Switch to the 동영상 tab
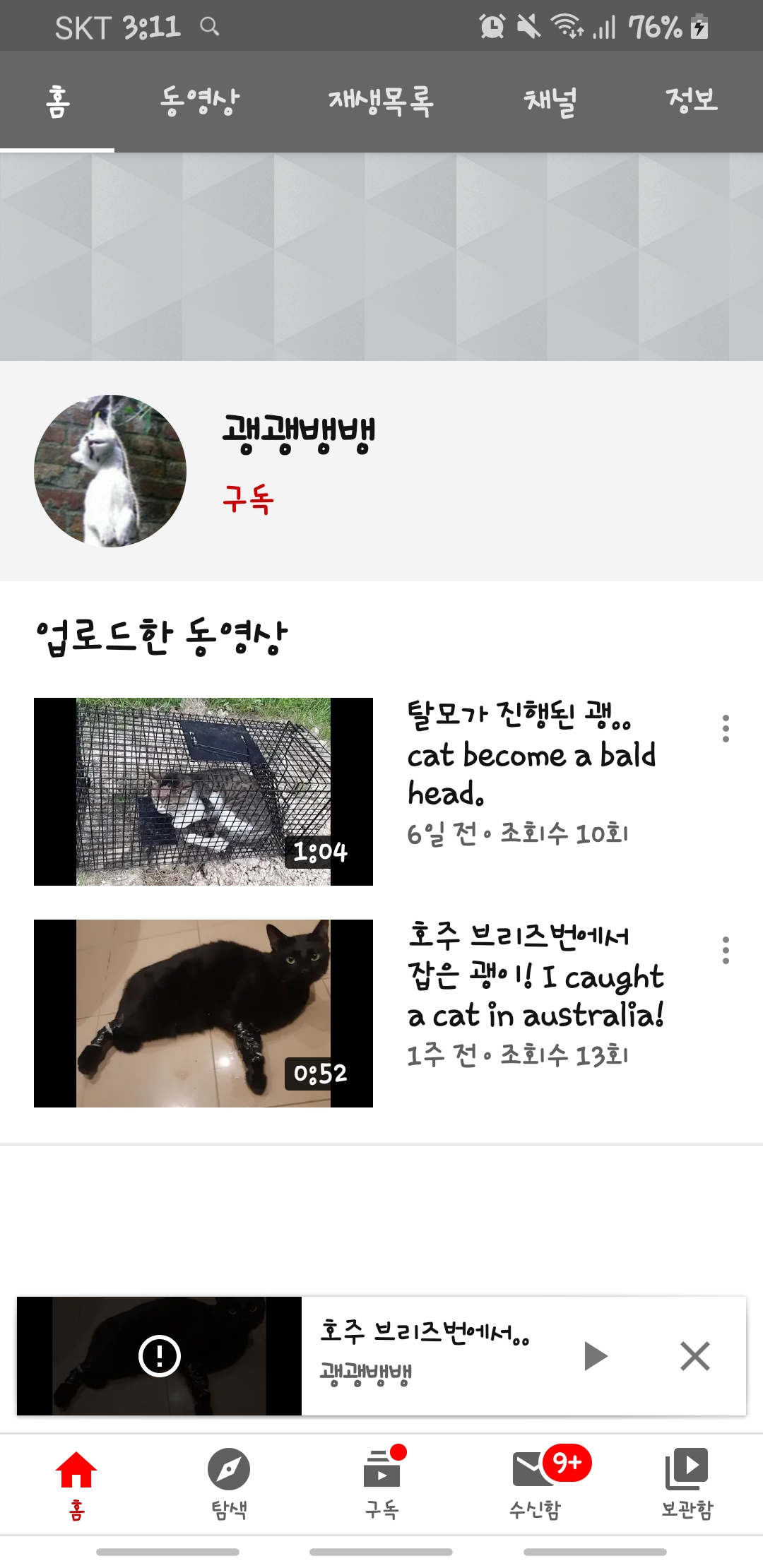 point(200,101)
